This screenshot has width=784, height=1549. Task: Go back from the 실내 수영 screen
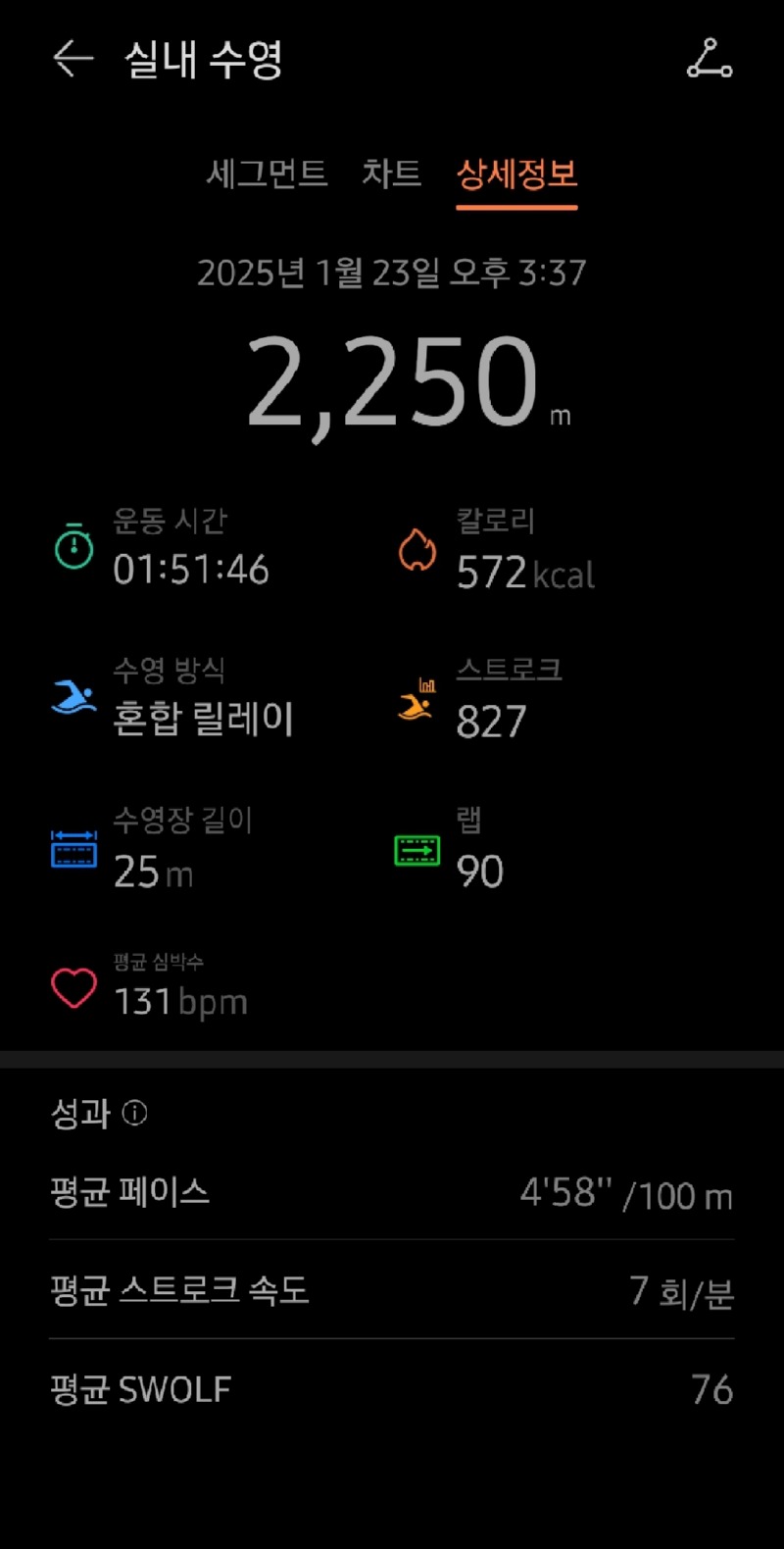73,59
